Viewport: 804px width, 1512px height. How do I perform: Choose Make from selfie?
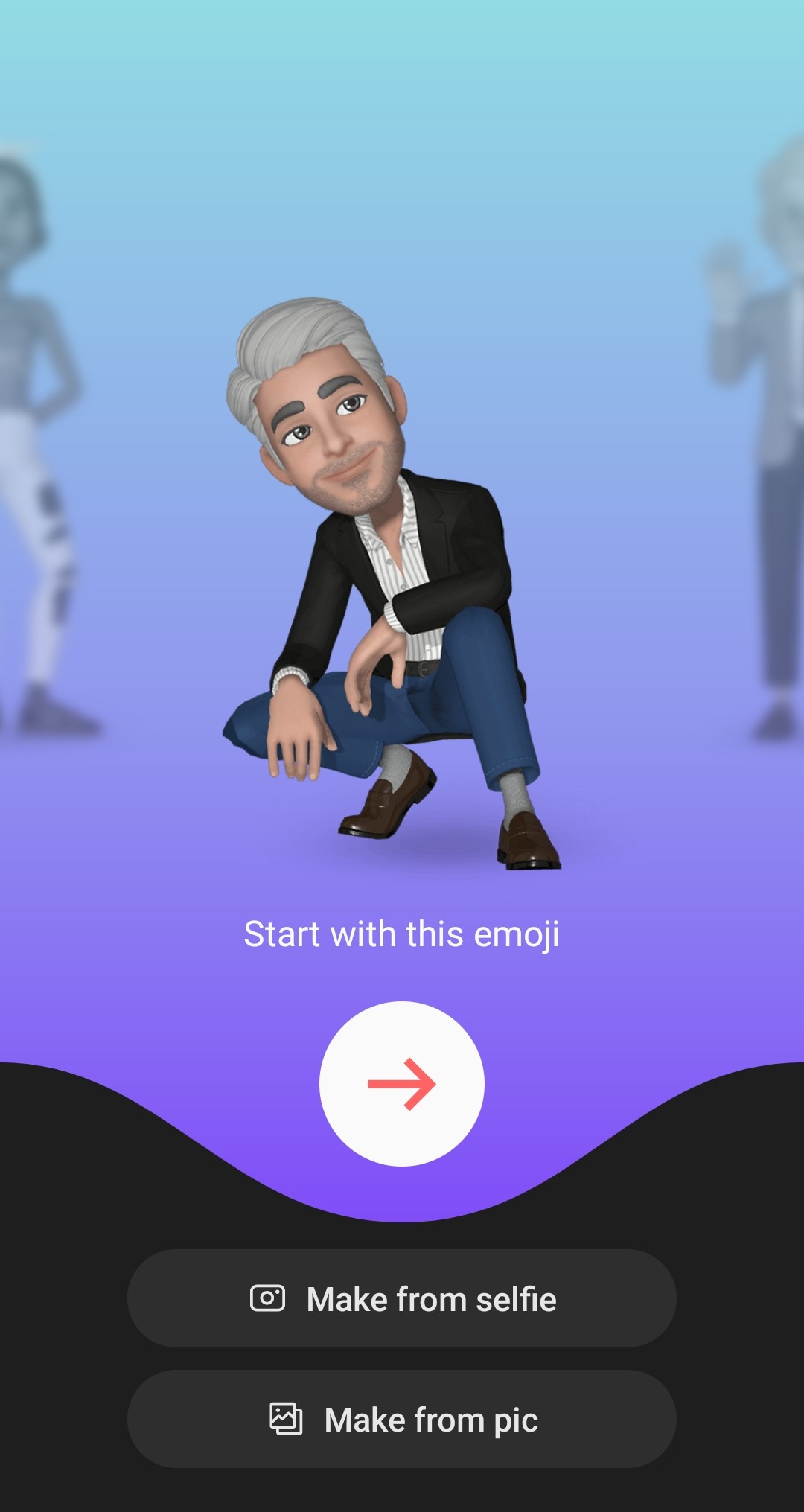402,1298
